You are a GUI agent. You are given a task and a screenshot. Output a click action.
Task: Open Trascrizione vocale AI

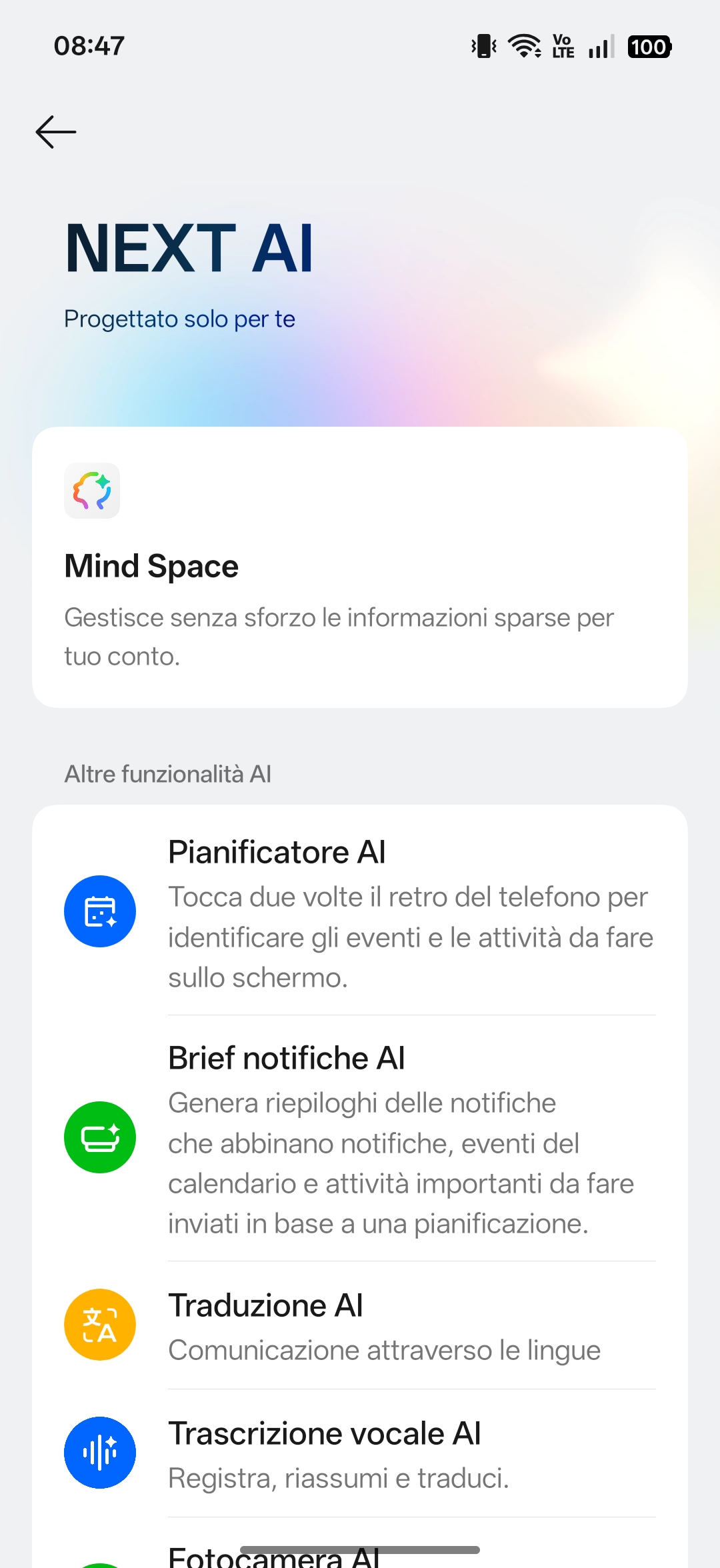(x=360, y=1453)
